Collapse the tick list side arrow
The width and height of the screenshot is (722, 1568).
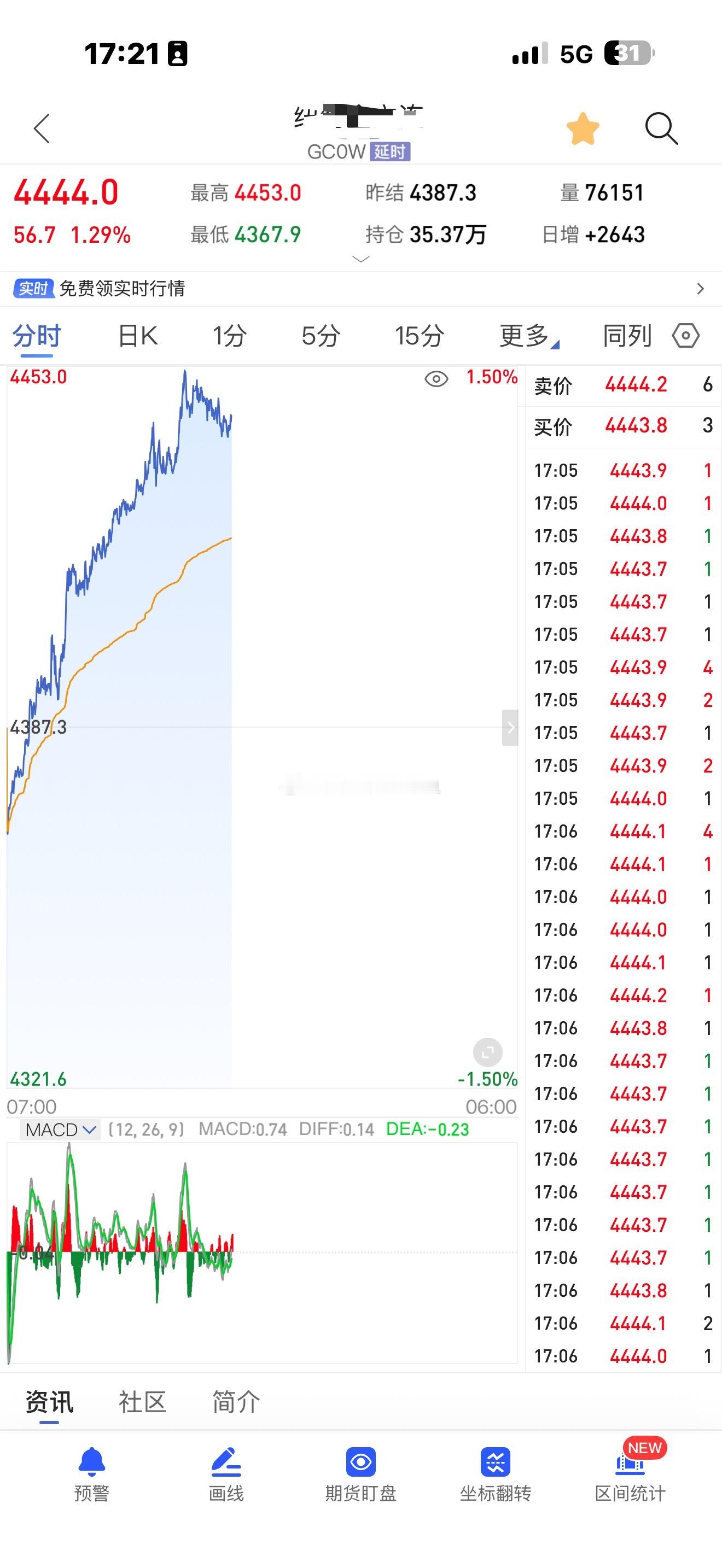click(510, 727)
